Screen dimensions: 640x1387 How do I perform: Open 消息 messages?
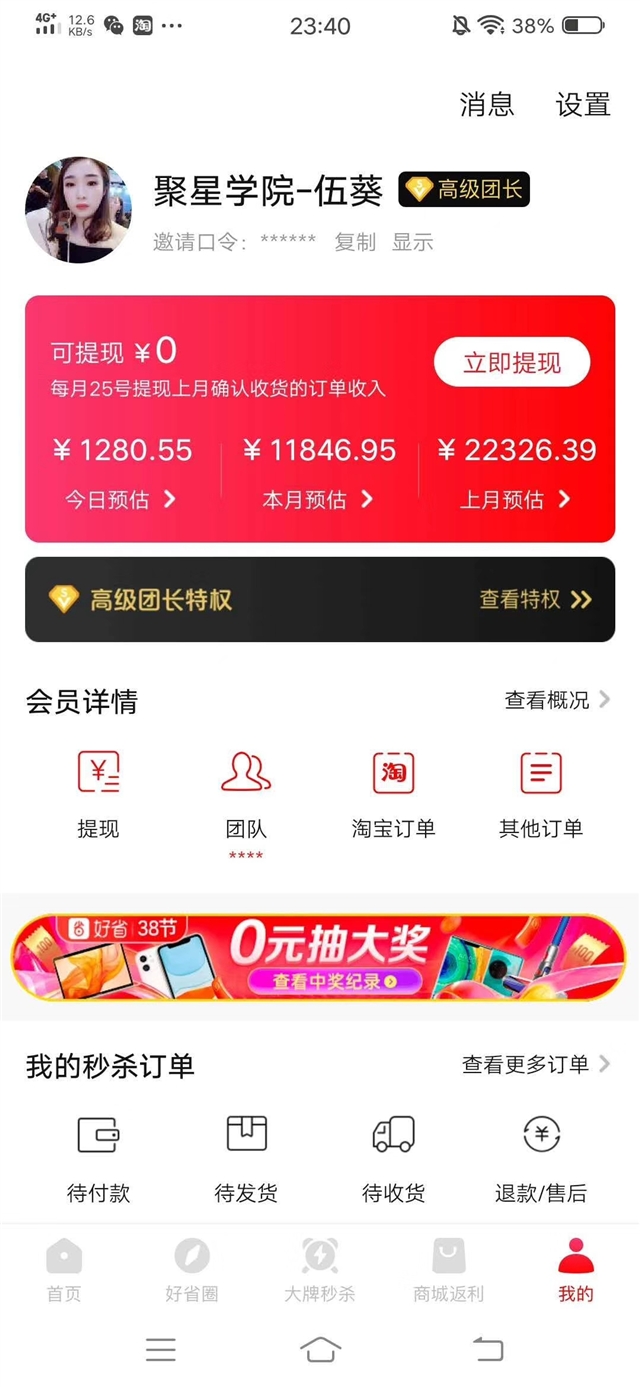pyautogui.click(x=487, y=104)
